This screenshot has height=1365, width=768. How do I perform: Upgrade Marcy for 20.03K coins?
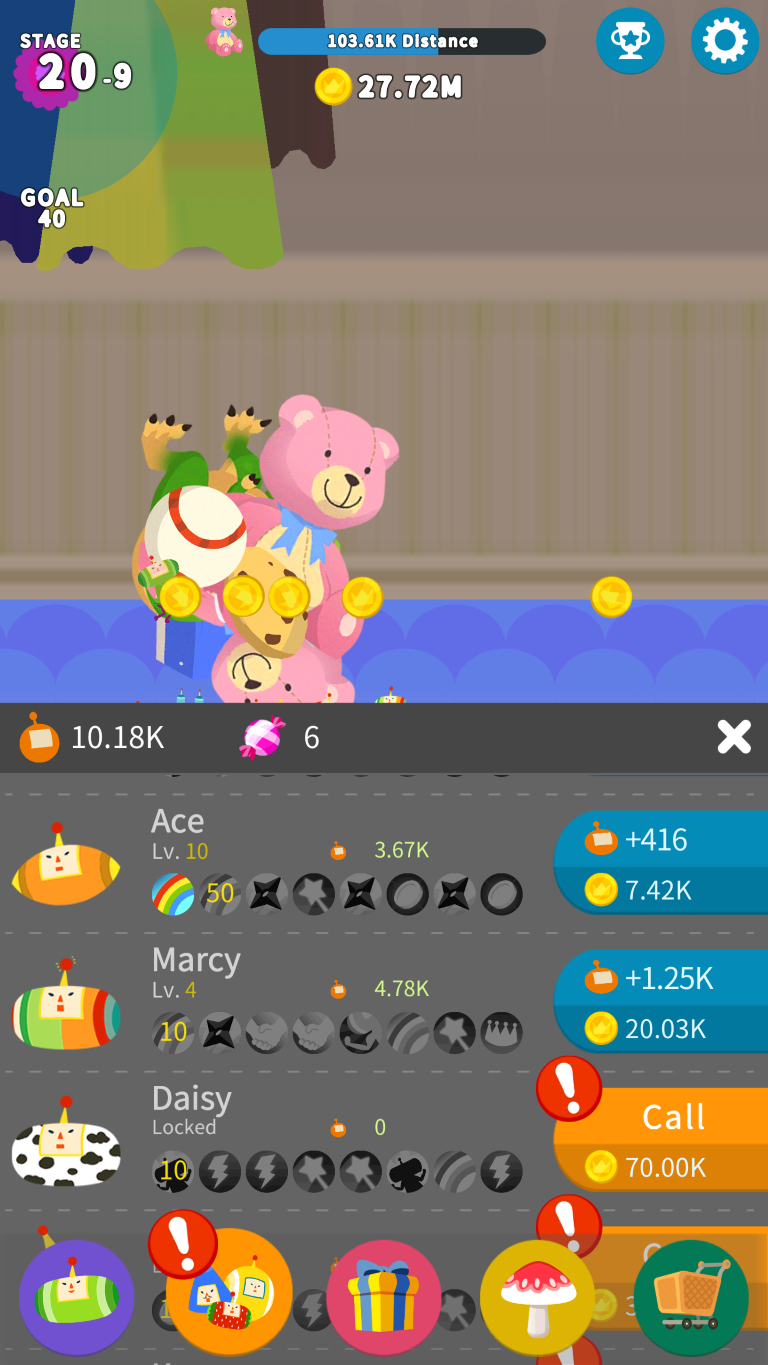coord(662,1002)
